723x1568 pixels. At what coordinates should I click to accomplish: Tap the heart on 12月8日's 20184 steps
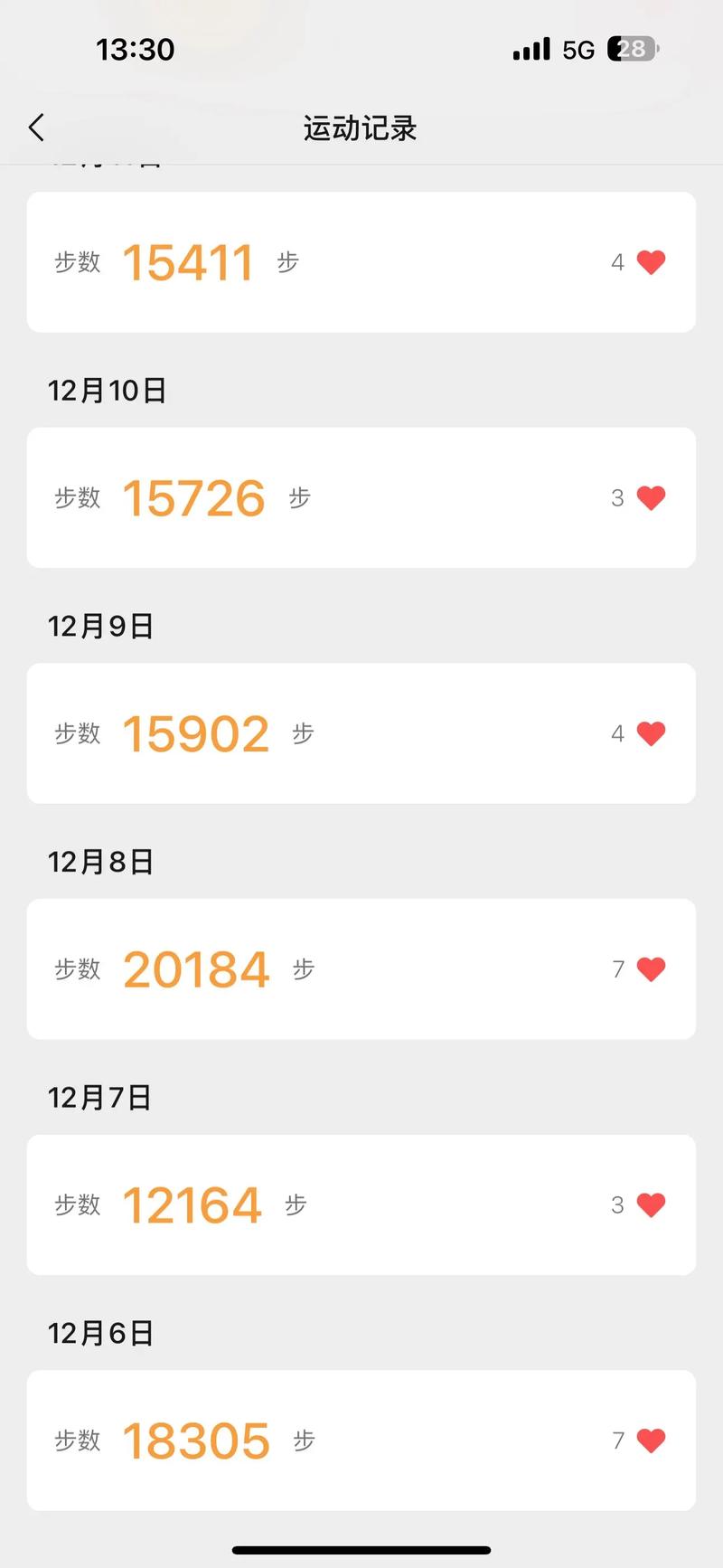651,969
